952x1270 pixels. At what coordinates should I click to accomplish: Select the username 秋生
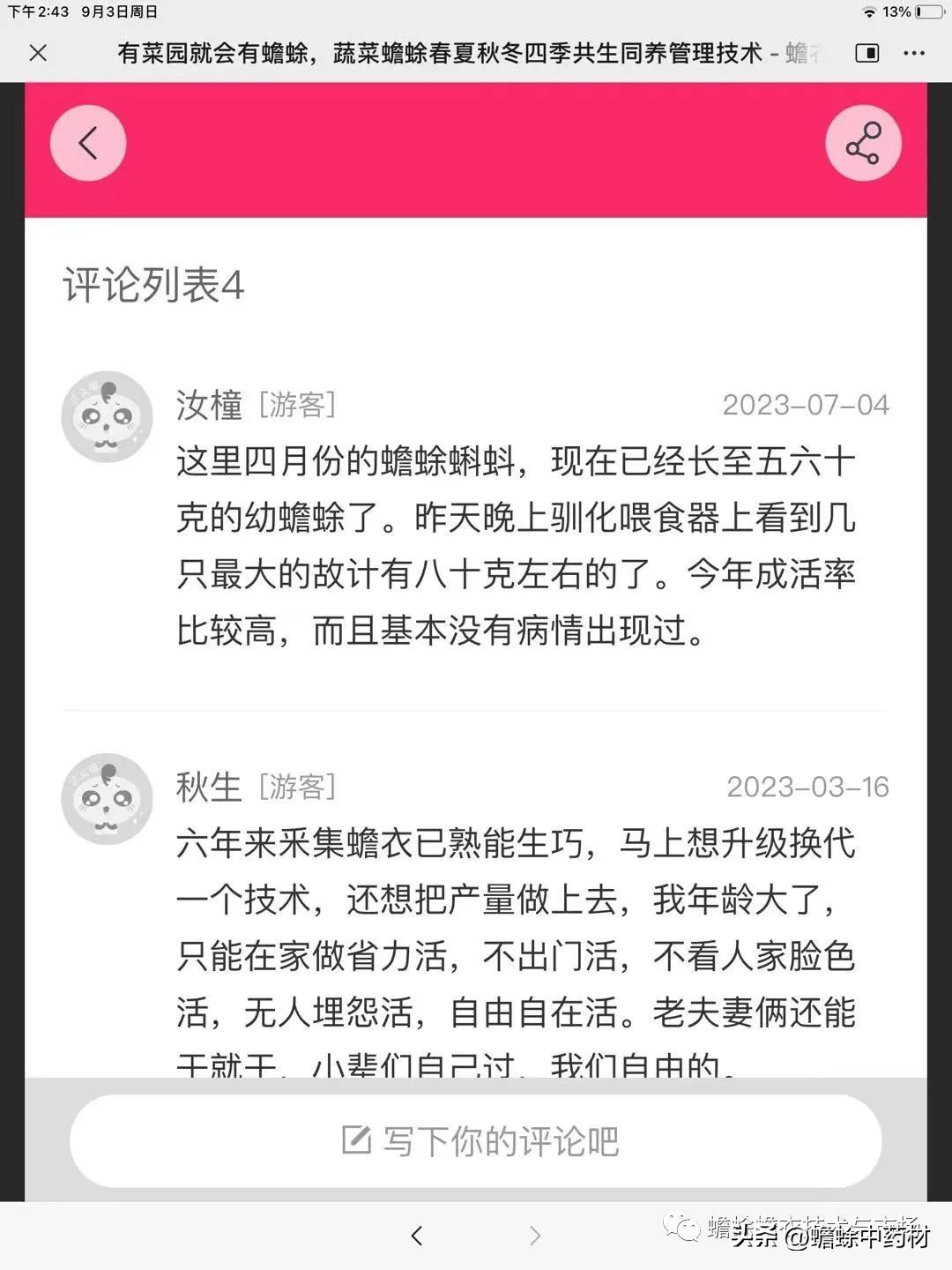pyautogui.click(x=207, y=786)
